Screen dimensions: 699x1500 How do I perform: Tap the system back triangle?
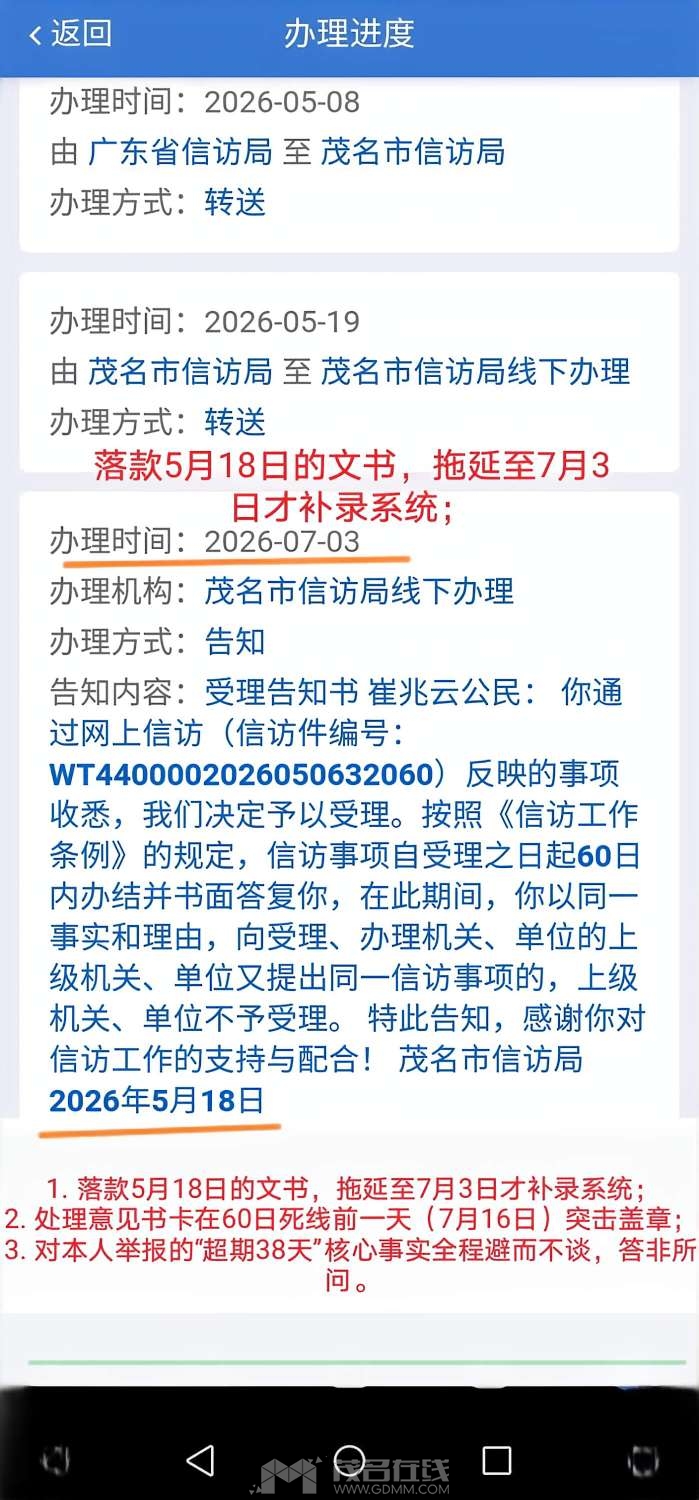pyautogui.click(x=200, y=1460)
